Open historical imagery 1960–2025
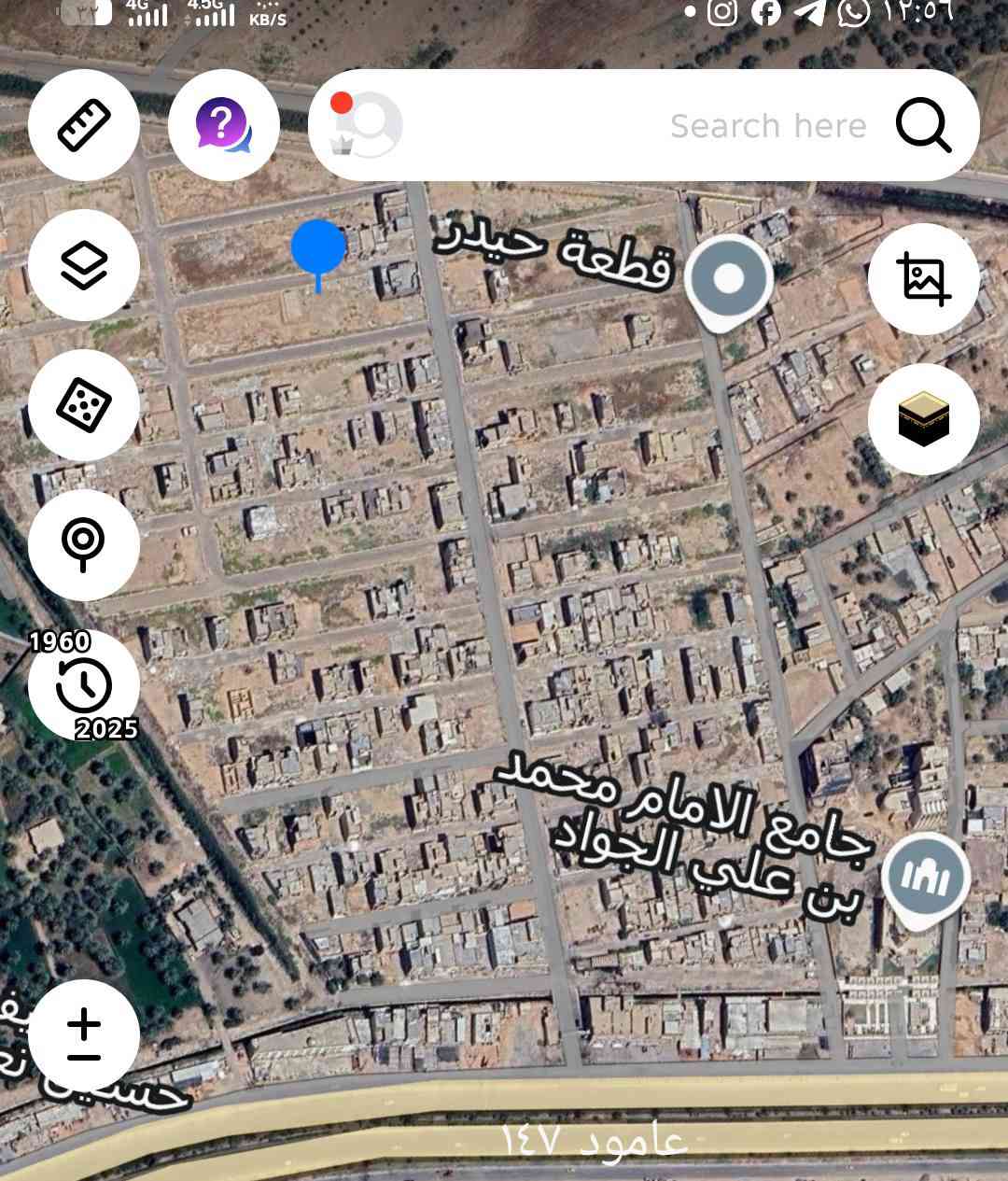 [x=84, y=685]
